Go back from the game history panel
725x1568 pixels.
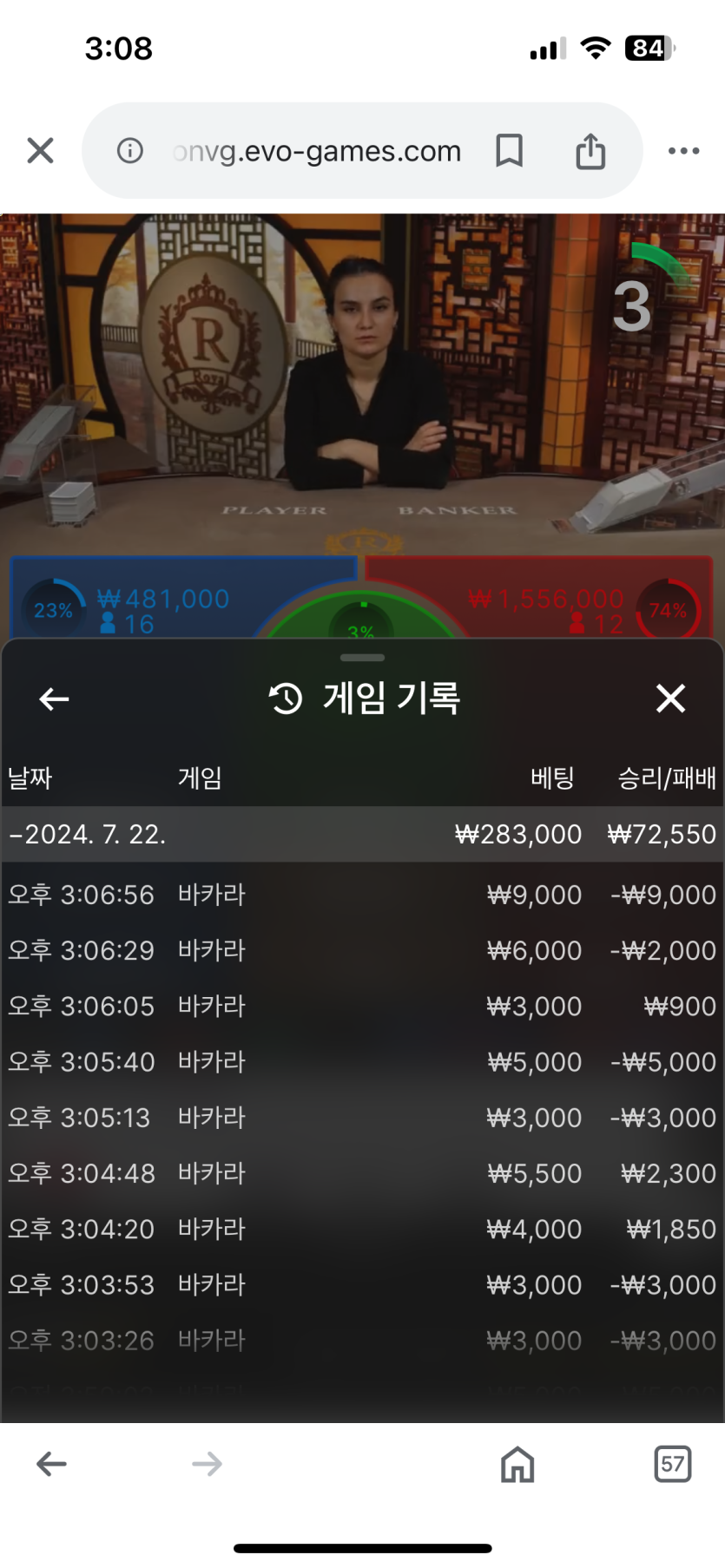54,699
